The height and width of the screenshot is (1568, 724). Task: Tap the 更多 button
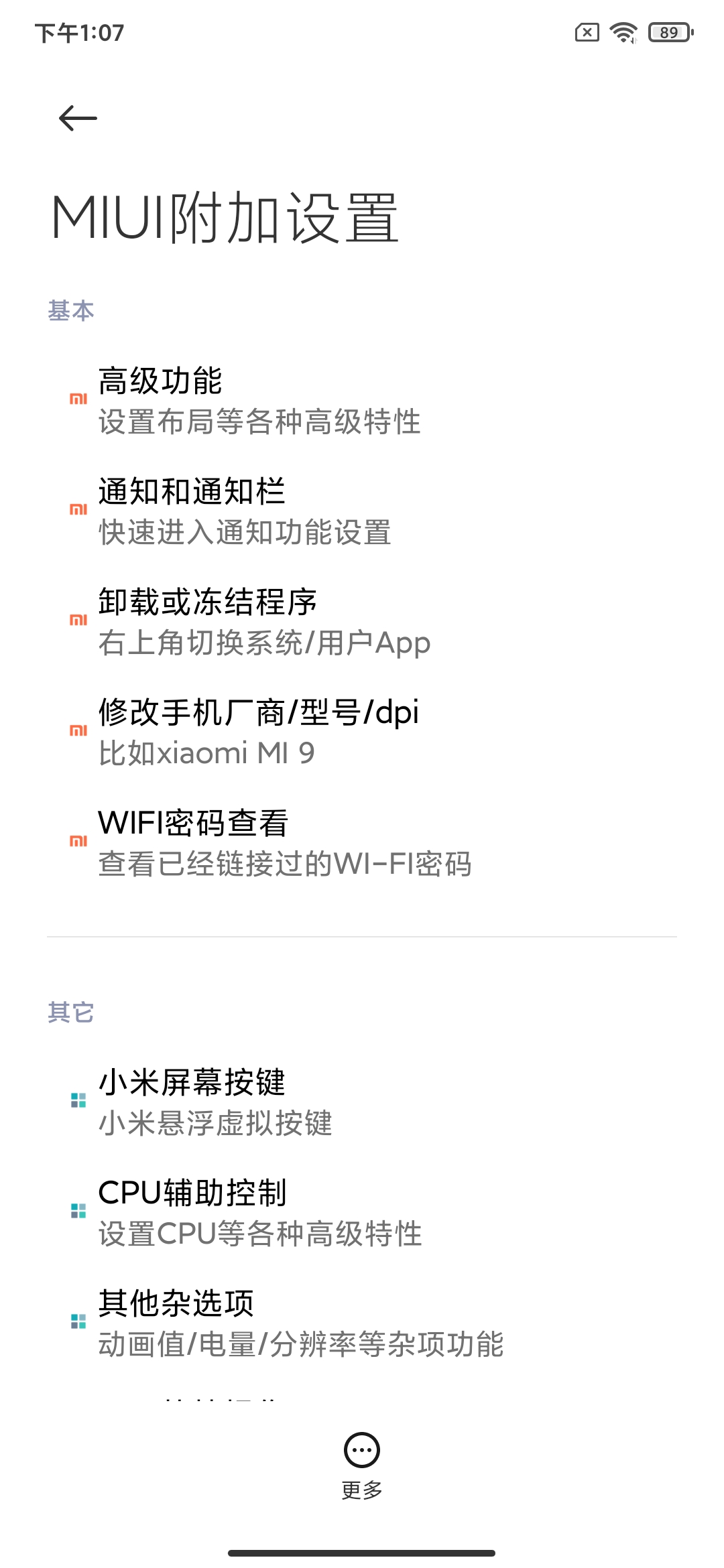(362, 1464)
